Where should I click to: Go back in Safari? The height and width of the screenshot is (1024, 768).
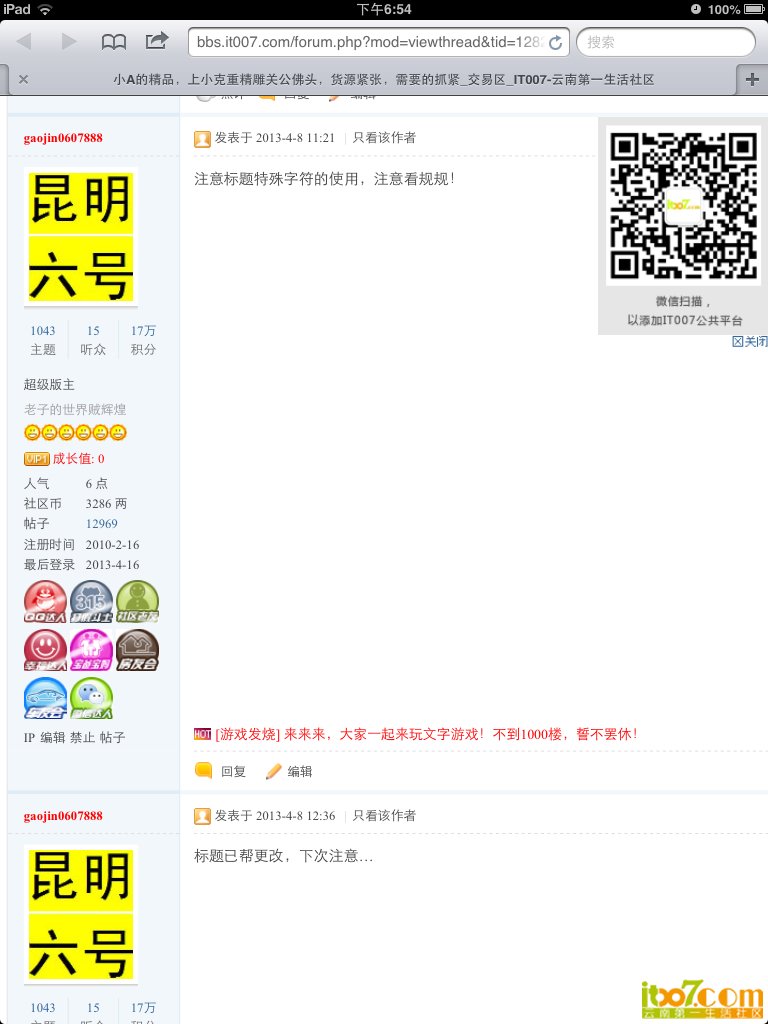pyautogui.click(x=24, y=42)
